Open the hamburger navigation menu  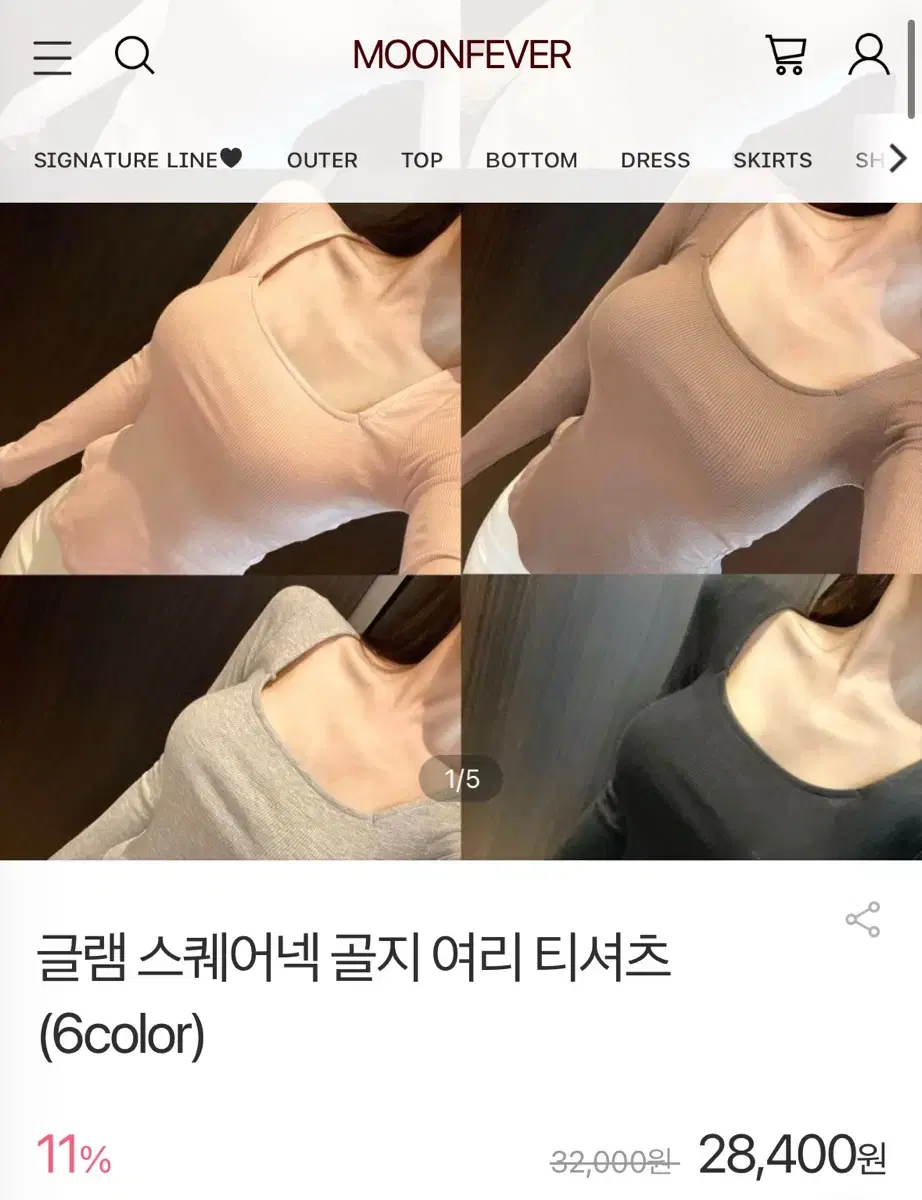(x=52, y=58)
